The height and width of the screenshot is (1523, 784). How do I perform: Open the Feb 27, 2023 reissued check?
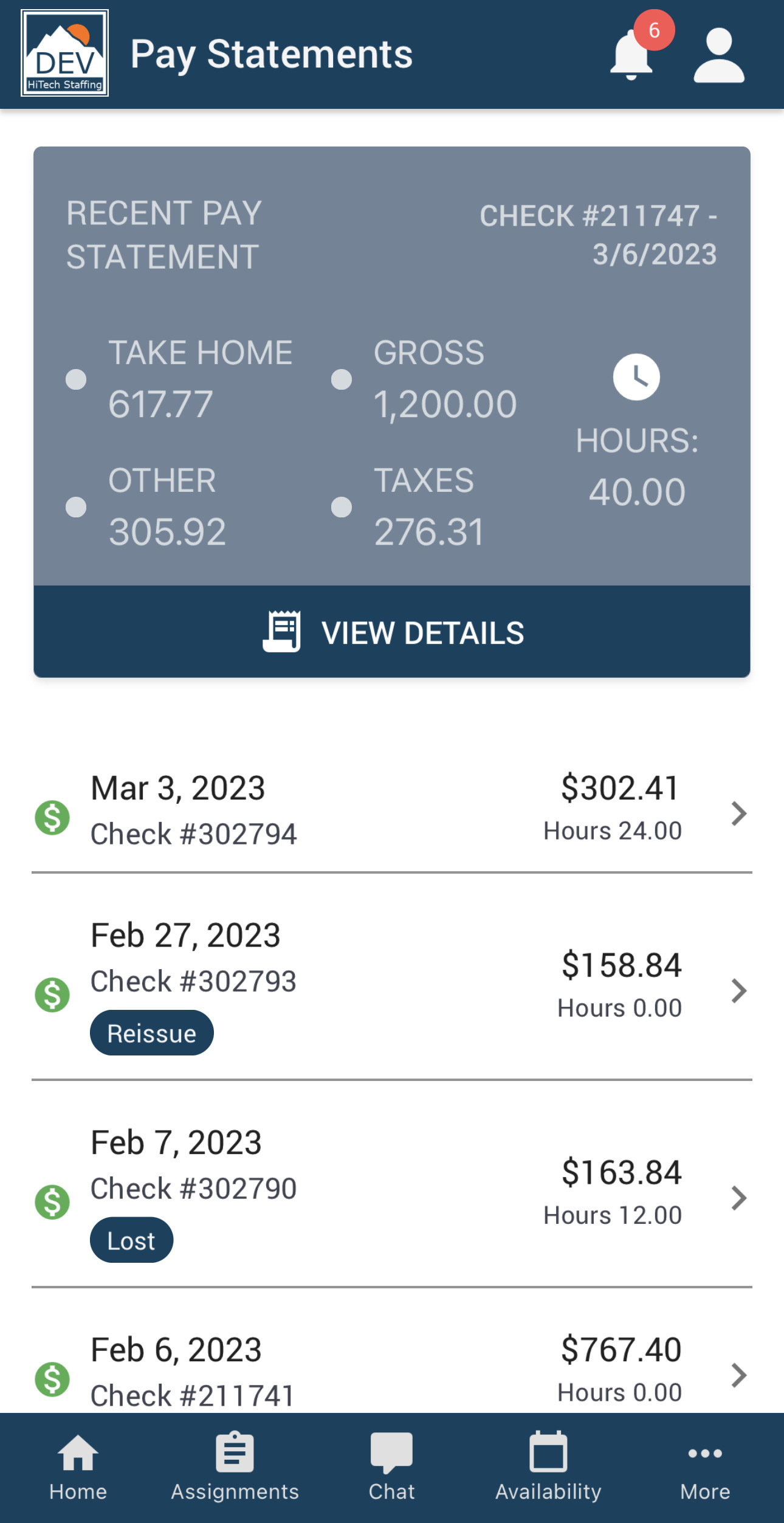click(x=392, y=985)
